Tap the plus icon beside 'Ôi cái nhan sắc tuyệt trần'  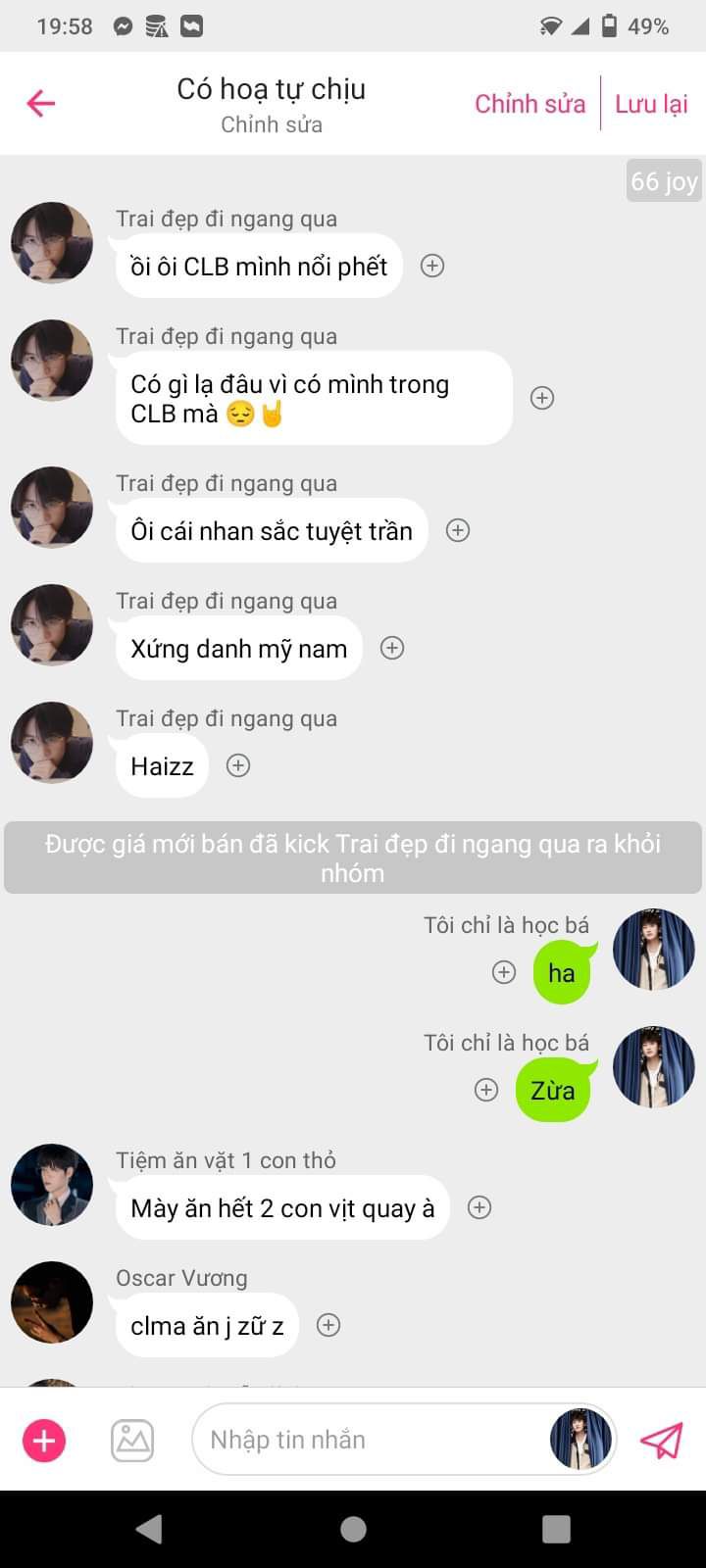point(458,530)
